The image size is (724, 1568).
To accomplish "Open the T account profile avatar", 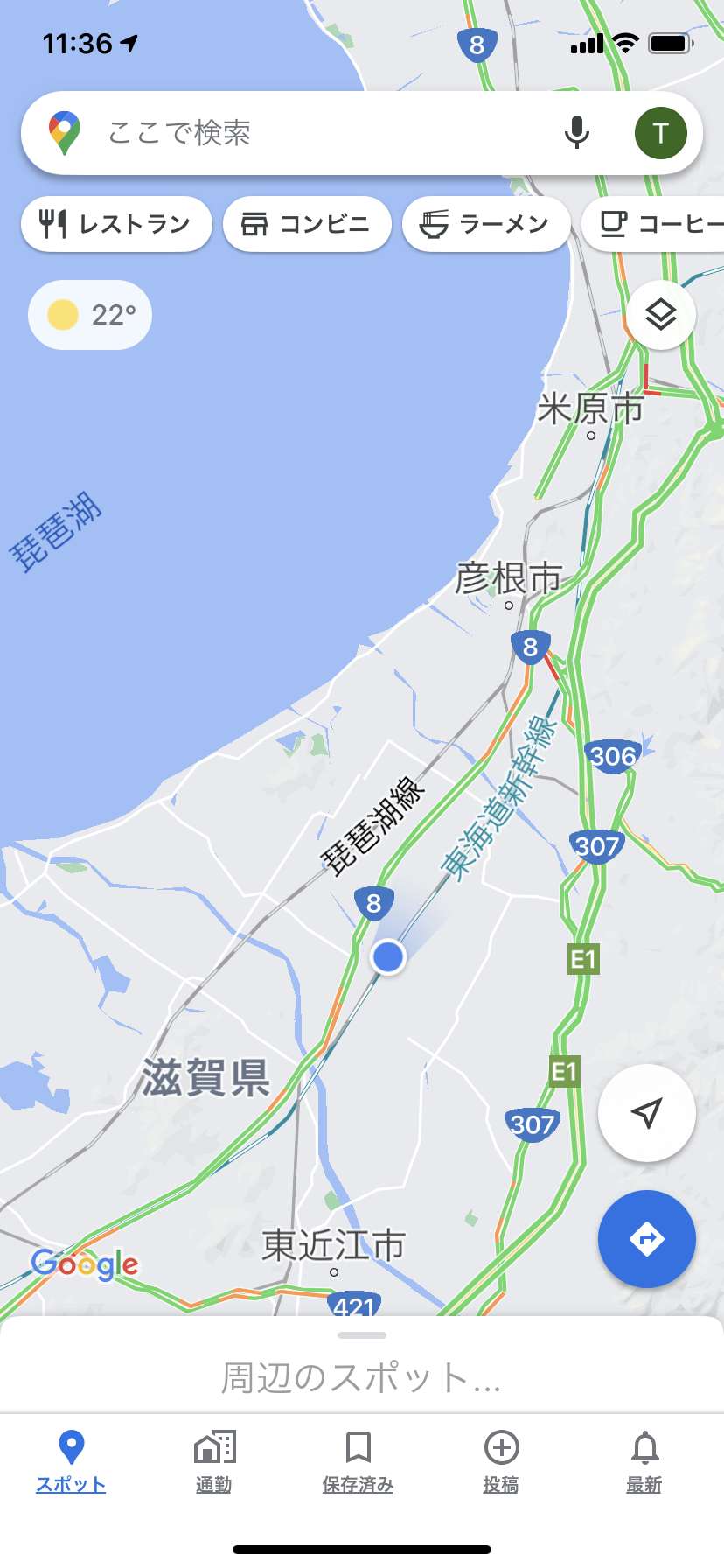I will [660, 133].
